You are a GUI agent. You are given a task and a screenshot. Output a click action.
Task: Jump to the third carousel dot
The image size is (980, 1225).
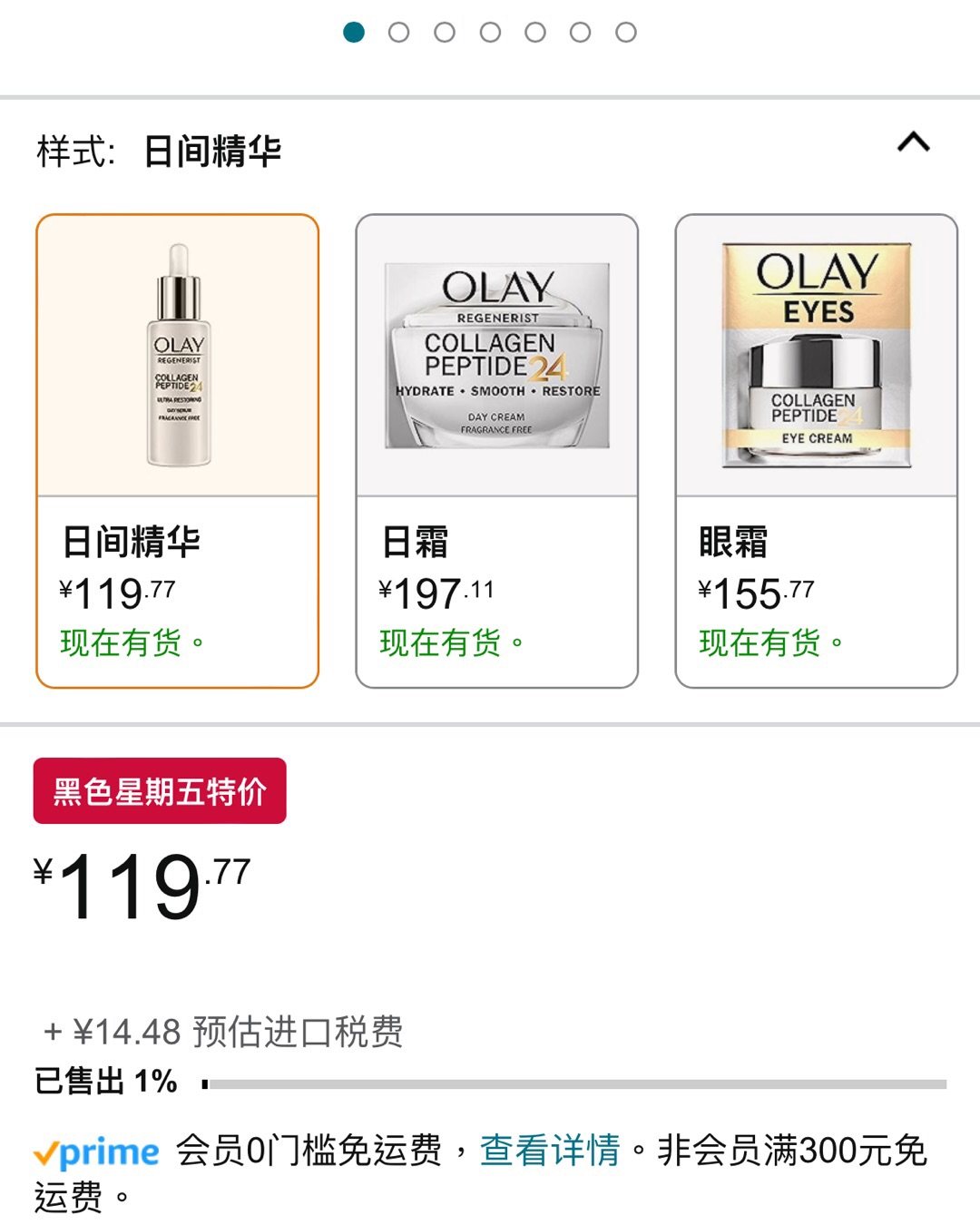tap(442, 30)
